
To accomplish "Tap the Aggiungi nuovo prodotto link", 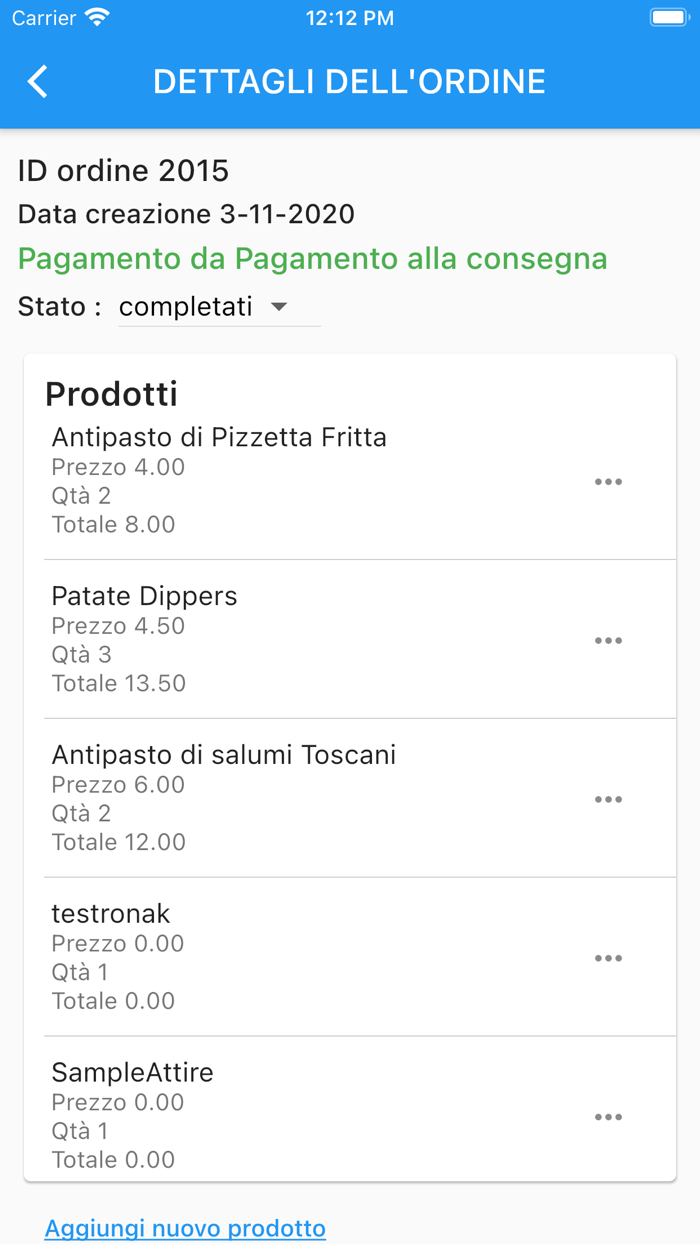I will coord(185,1228).
